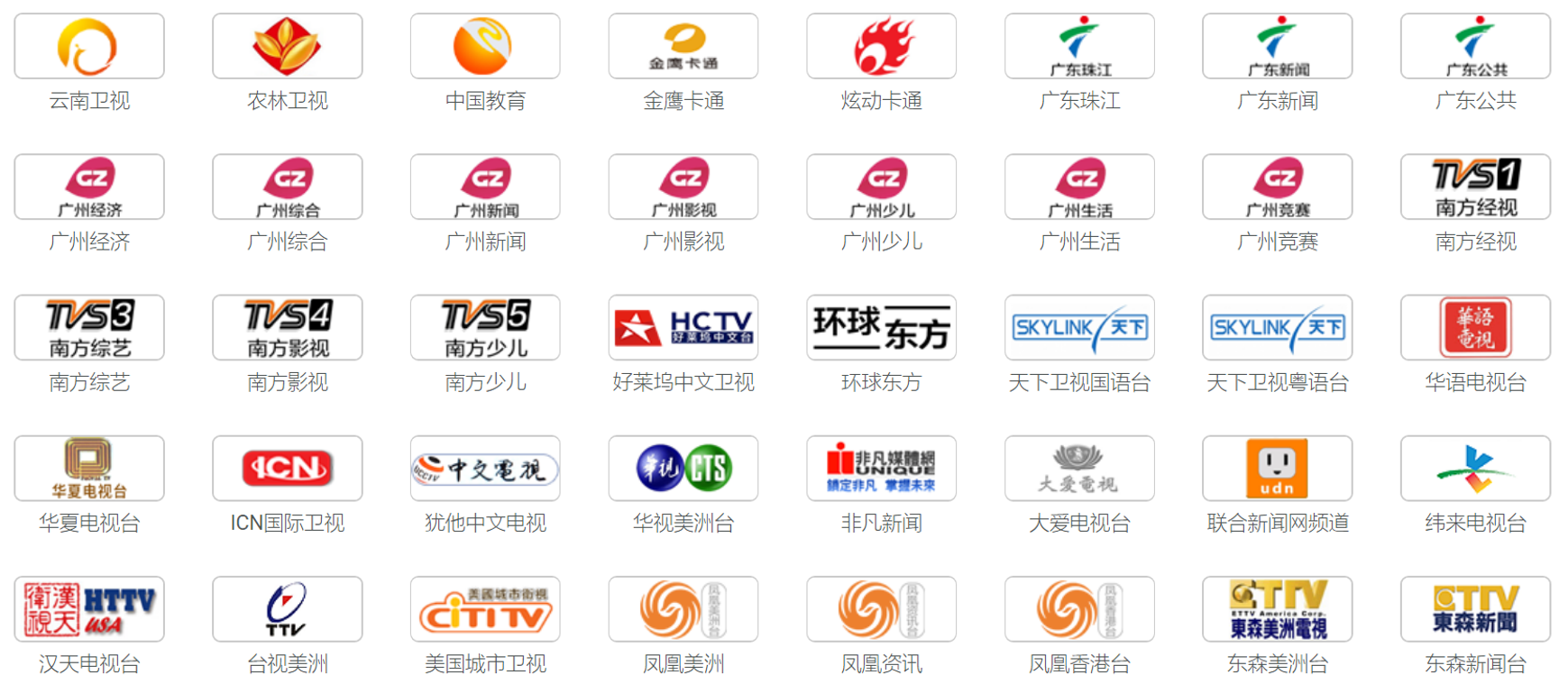
Task: Select the 南方少儿 TVS5 channel
Action: point(485,328)
